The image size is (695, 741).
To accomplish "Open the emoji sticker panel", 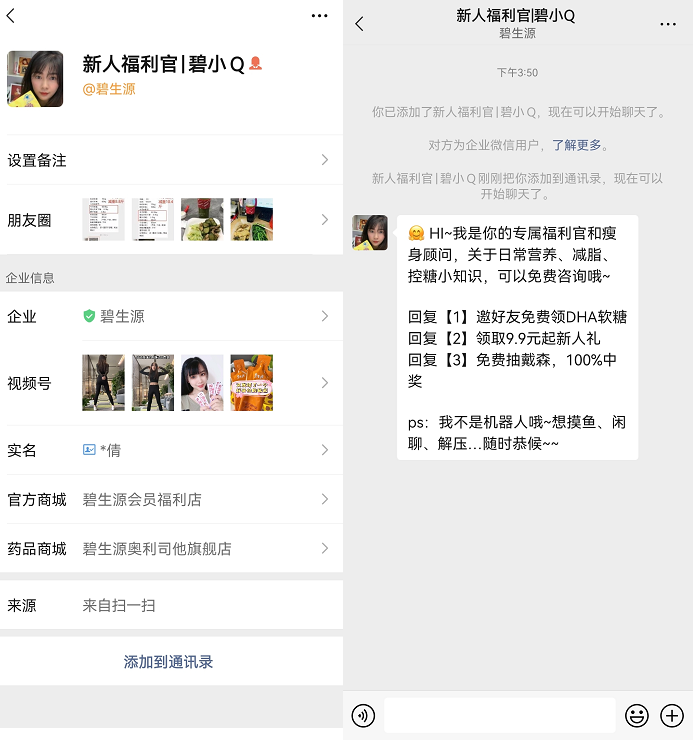I will (x=636, y=715).
